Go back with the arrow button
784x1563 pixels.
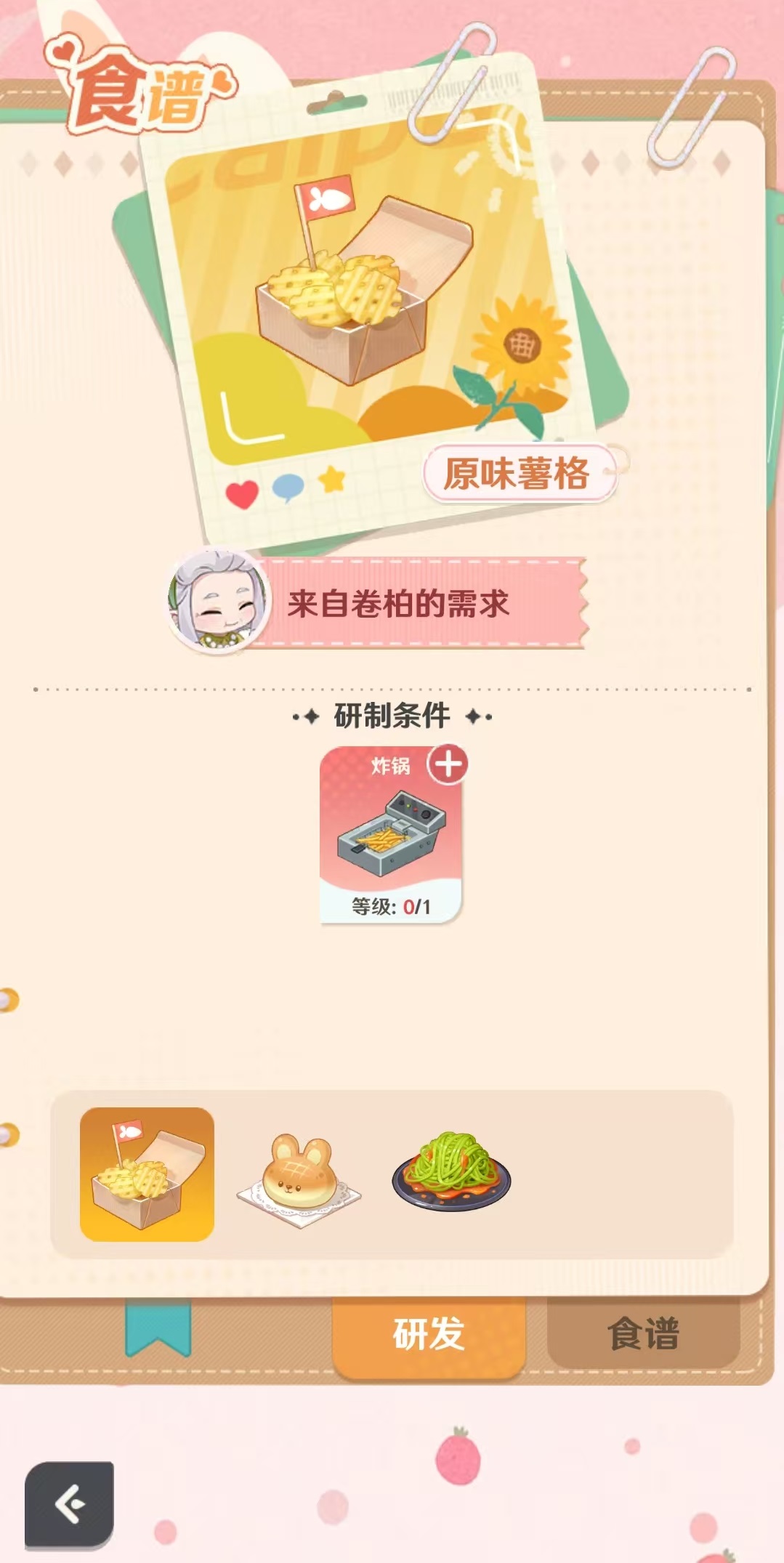[69, 1503]
